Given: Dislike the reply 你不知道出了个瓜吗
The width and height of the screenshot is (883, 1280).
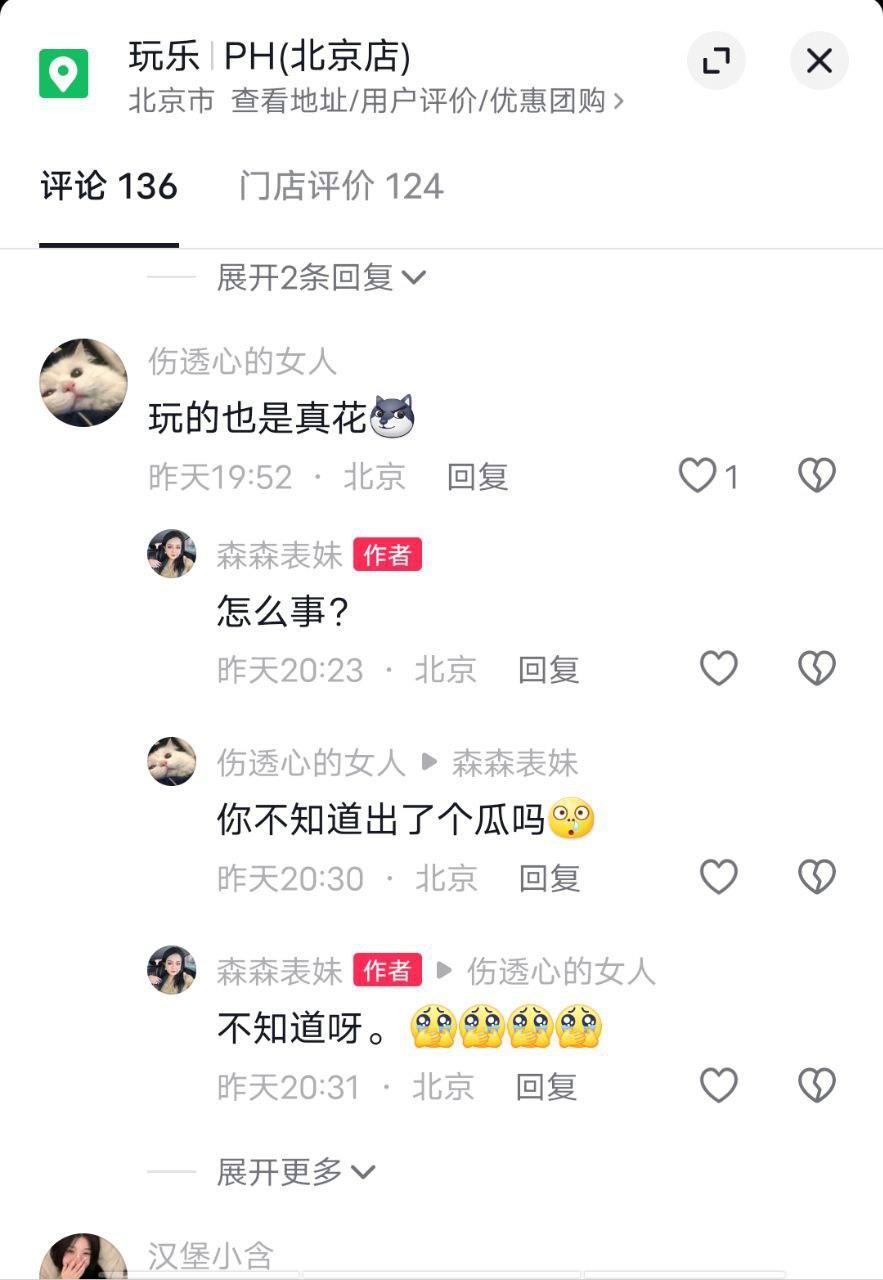Looking at the screenshot, I should click(817, 877).
